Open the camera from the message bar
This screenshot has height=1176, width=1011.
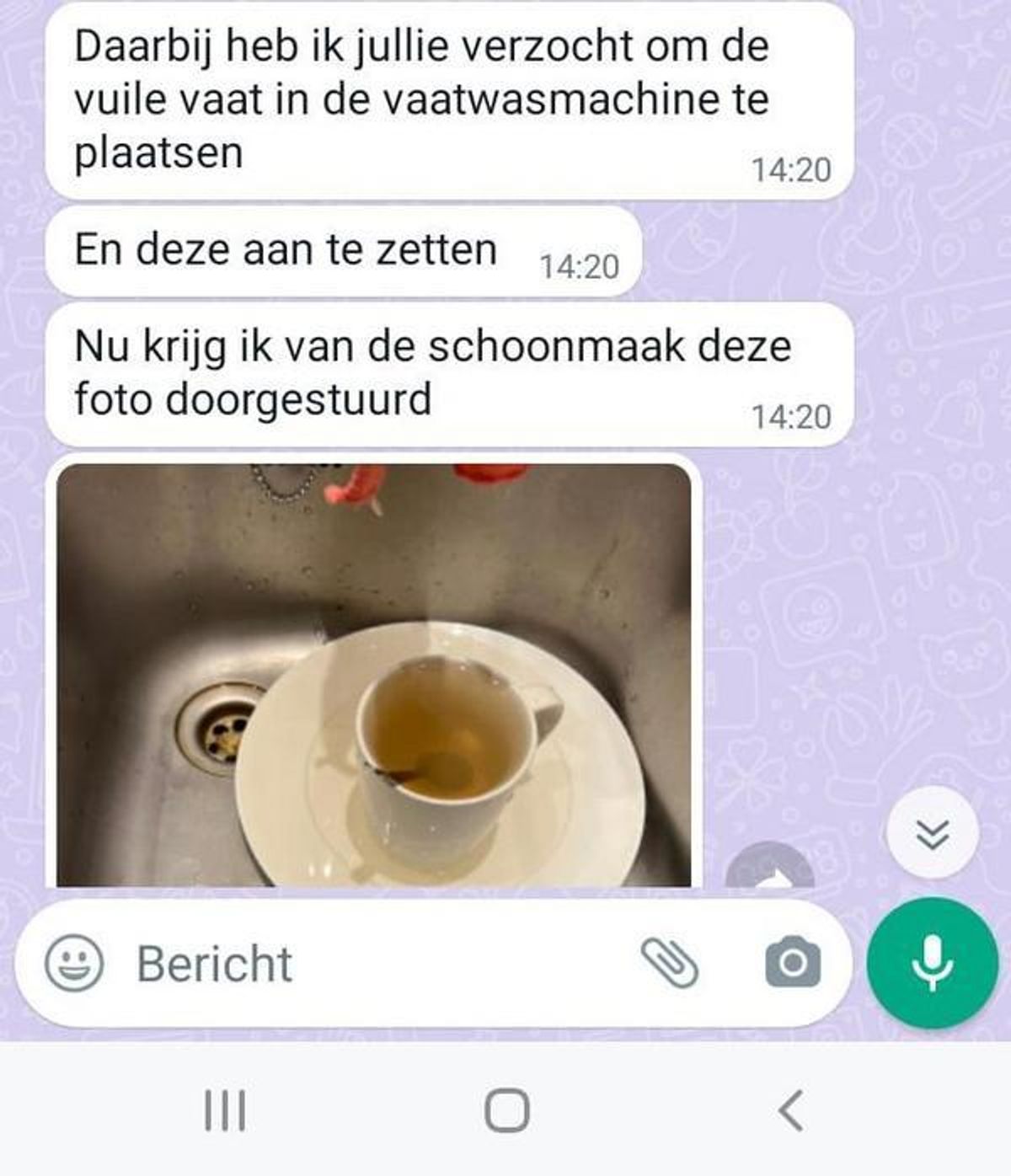(792, 962)
